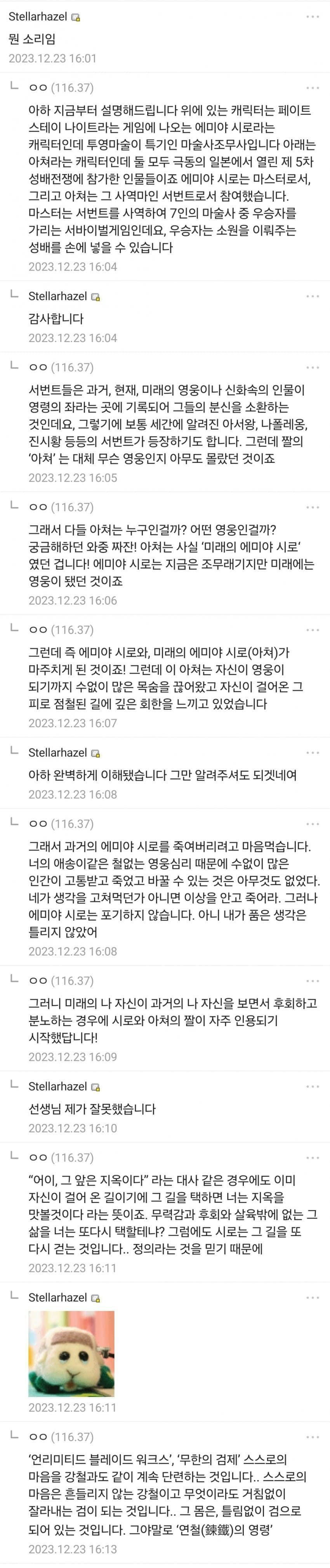Open options for the 16:05 reply about 서번트들
This screenshot has width=330, height=1568.
coord(313,368)
